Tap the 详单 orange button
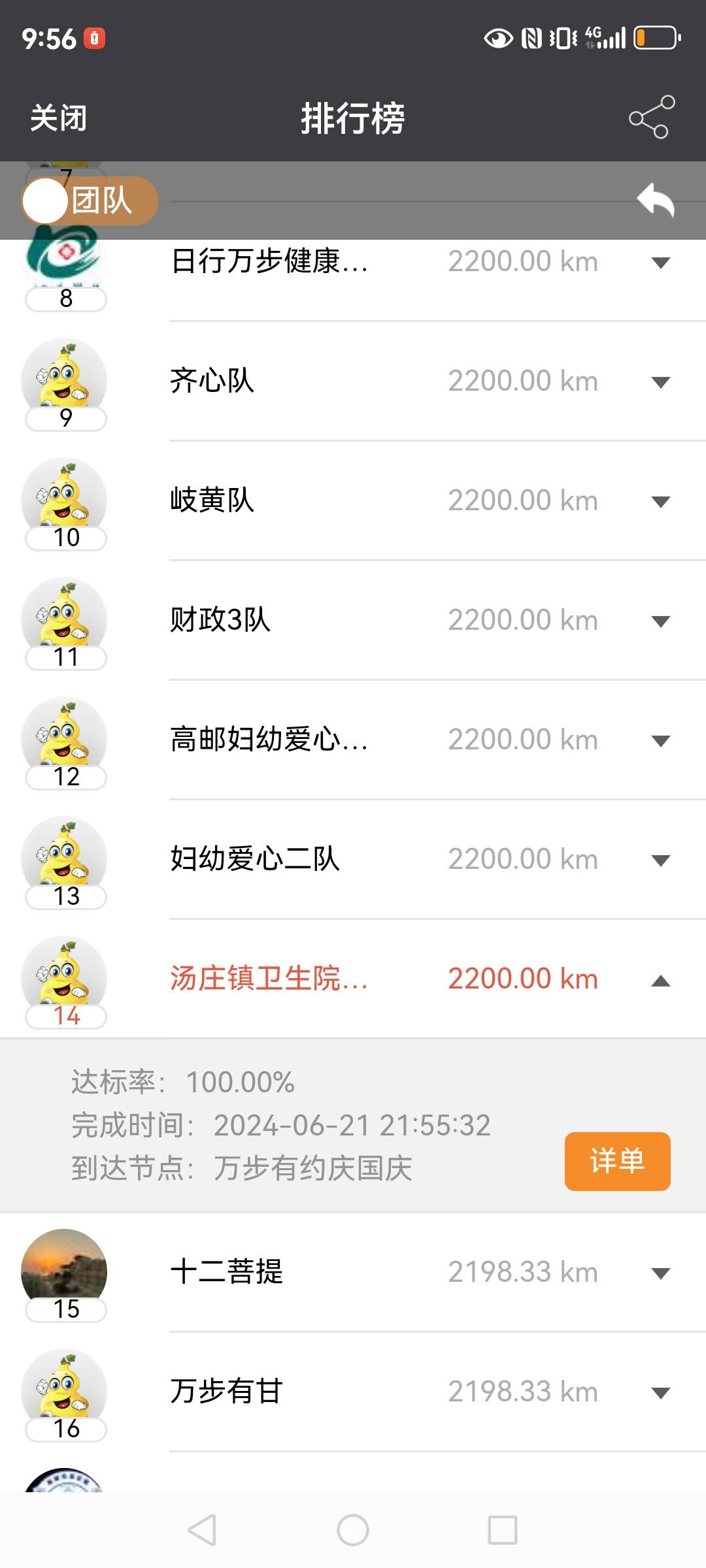The image size is (706, 1568). click(x=617, y=1161)
